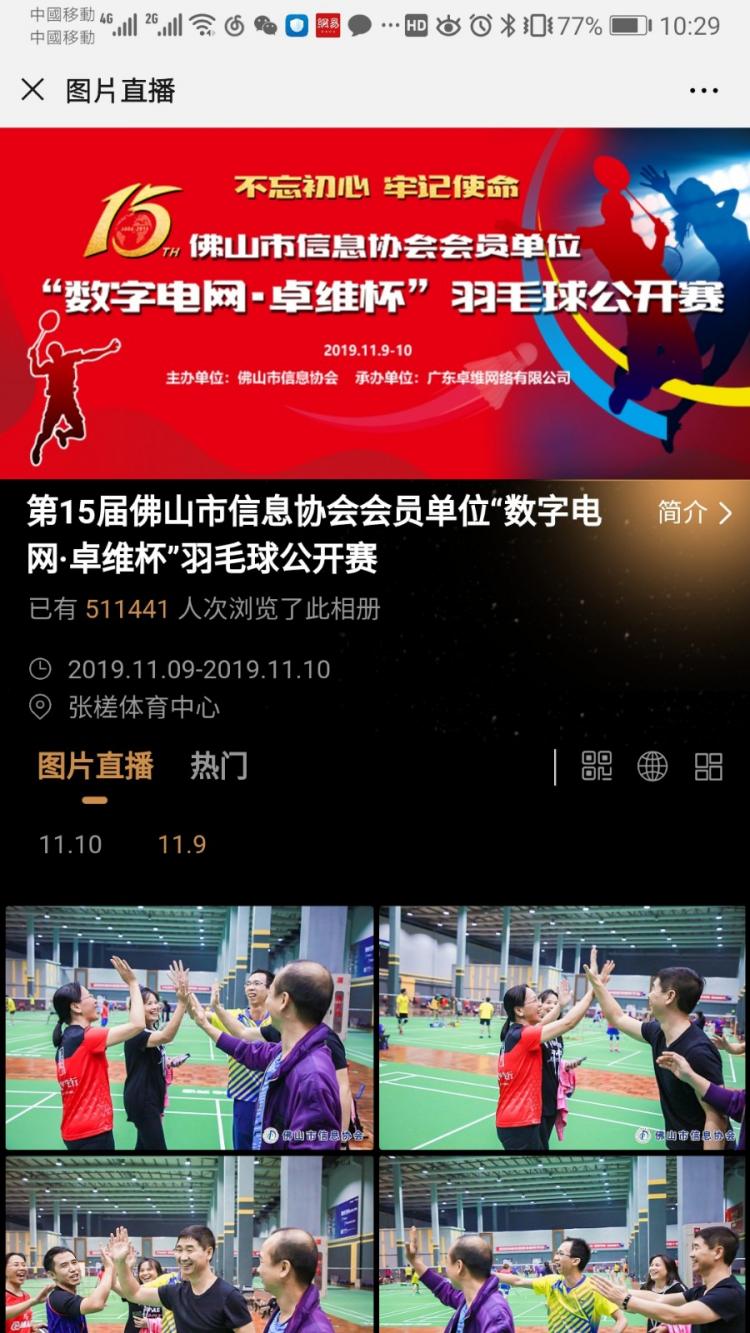Open photo of player in yellow-blue jersey
The height and width of the screenshot is (1333, 750).
click(562, 1245)
